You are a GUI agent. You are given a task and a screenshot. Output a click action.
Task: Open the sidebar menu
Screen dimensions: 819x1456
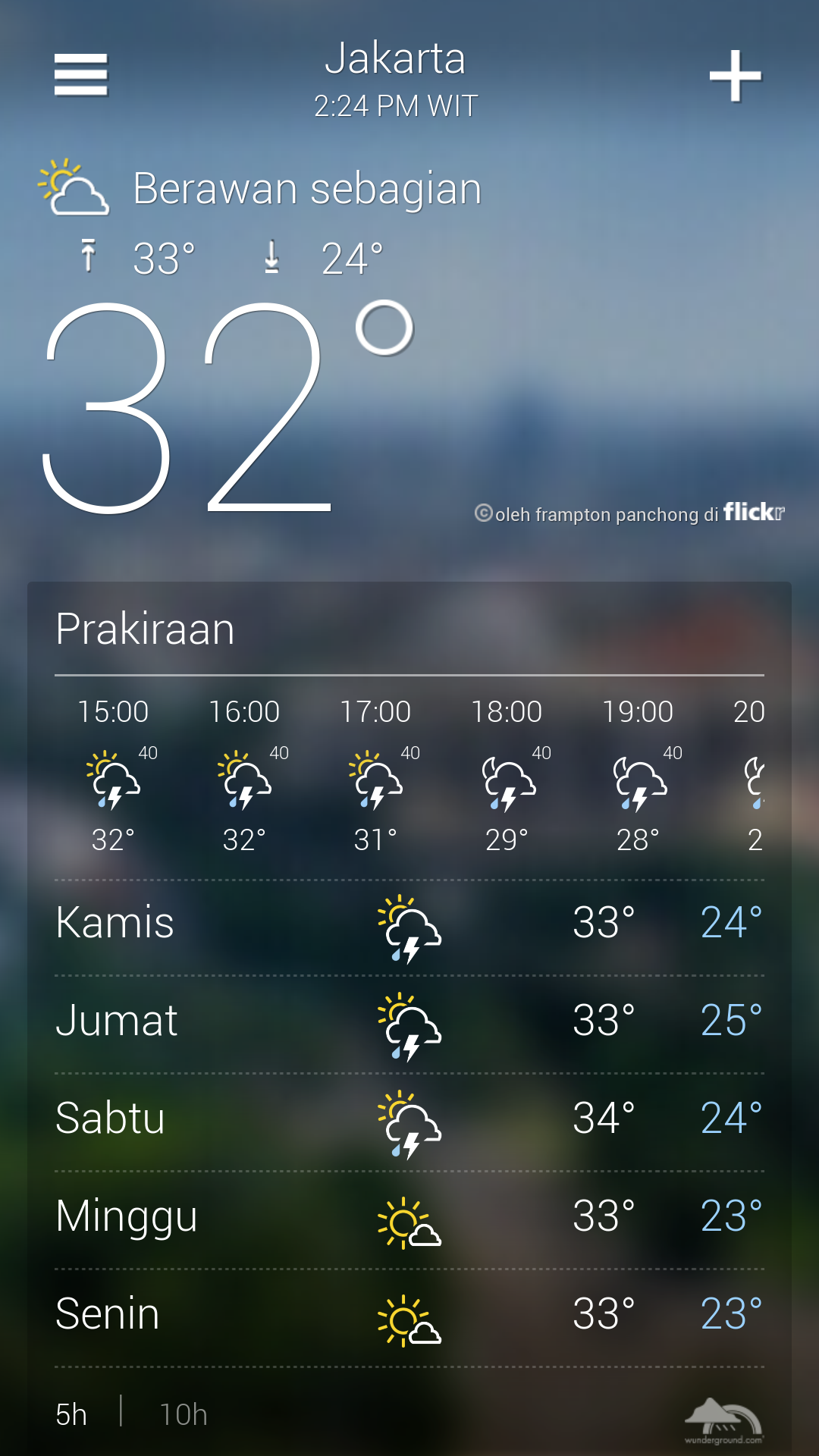click(x=81, y=75)
